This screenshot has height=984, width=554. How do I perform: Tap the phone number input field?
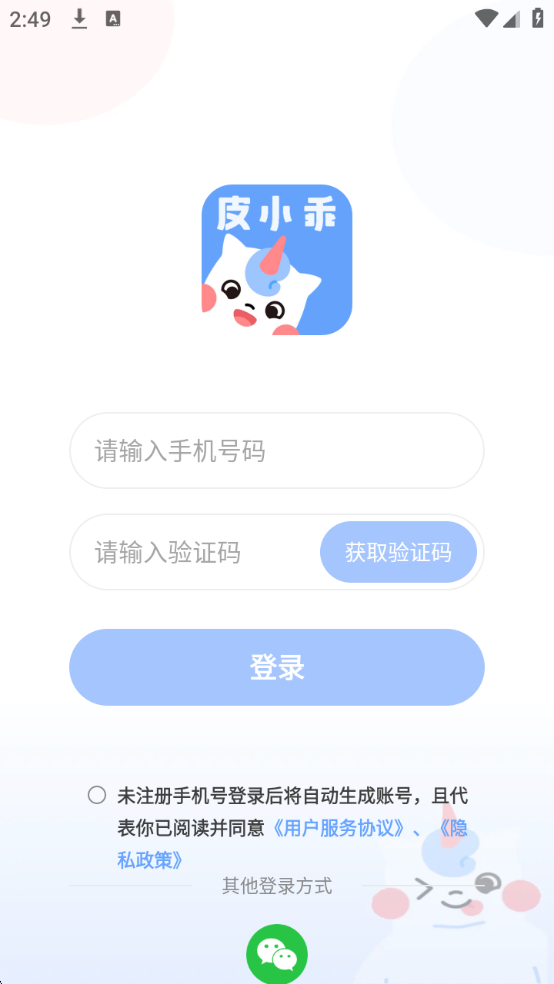(x=277, y=451)
